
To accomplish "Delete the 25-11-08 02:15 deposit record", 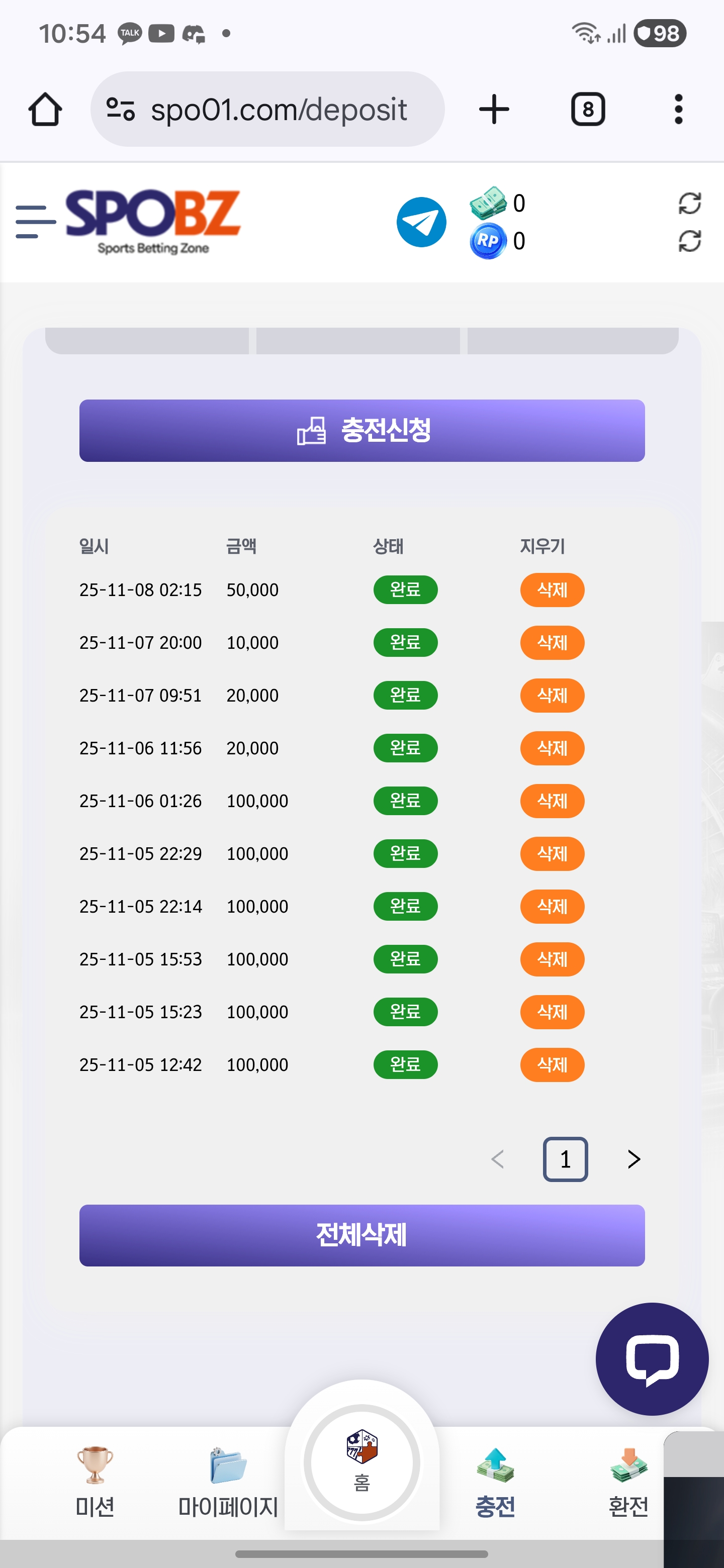I will click(552, 590).
